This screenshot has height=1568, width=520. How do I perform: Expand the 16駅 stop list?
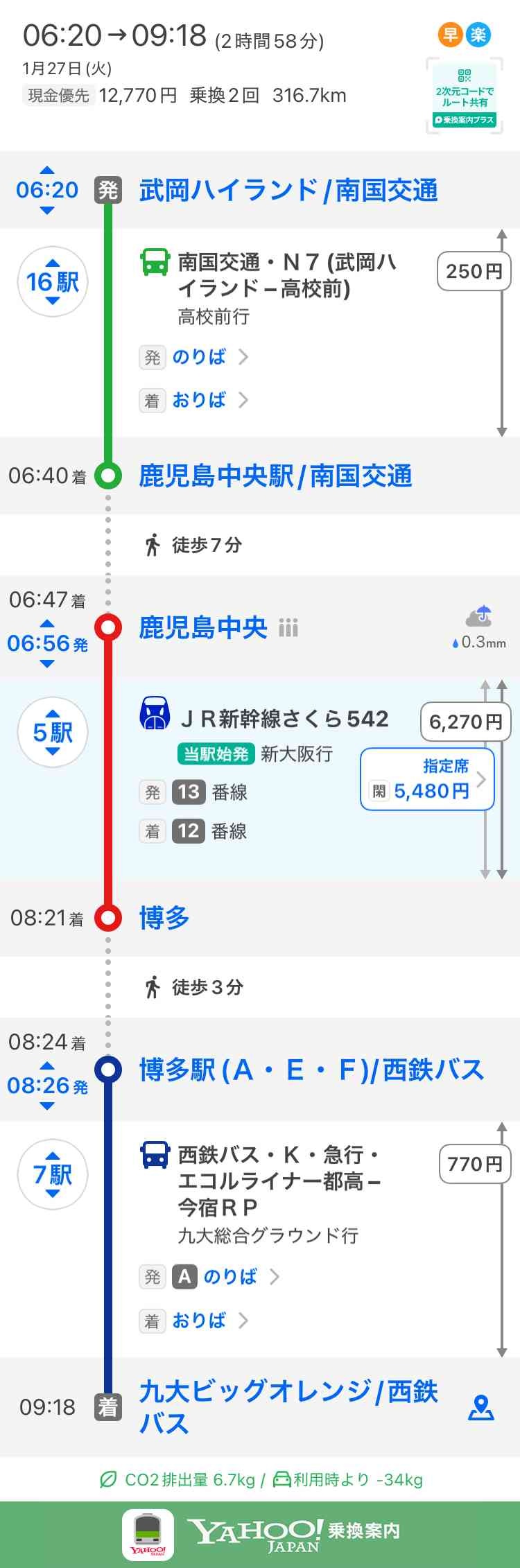pyautogui.click(x=53, y=282)
